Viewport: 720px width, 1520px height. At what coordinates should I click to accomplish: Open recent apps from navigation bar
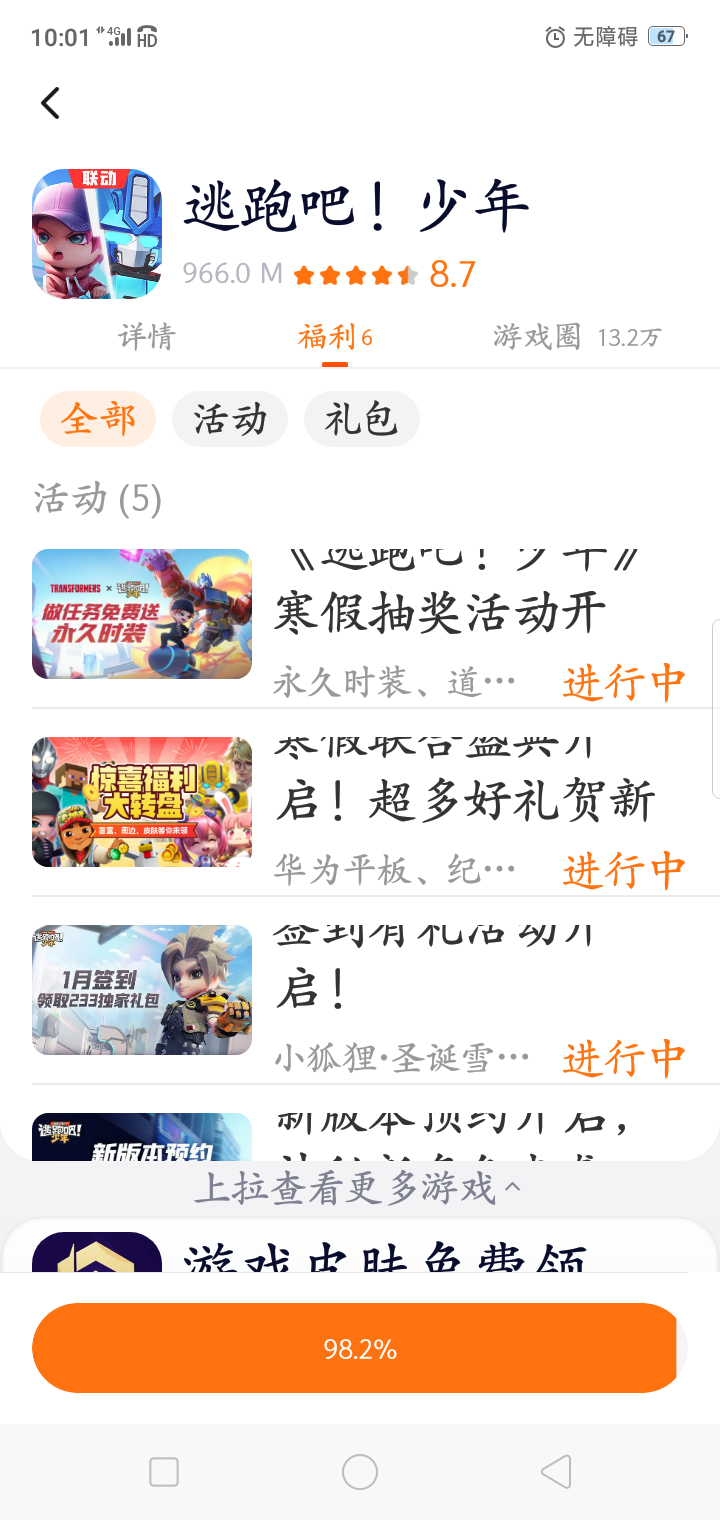163,1472
